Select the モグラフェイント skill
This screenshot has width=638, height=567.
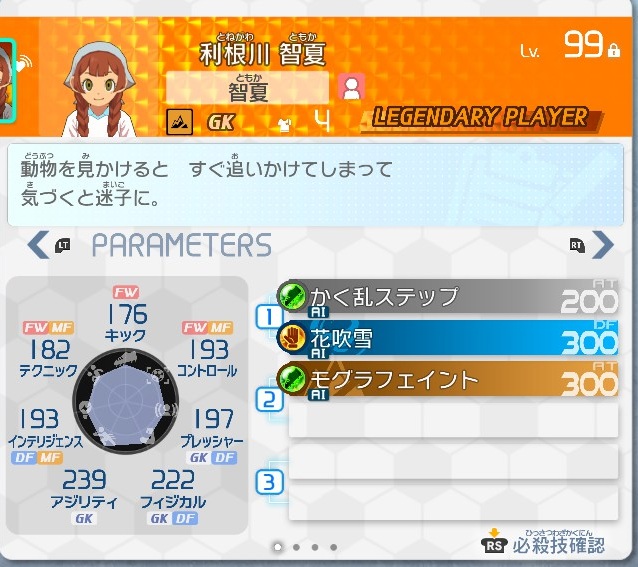(450, 381)
